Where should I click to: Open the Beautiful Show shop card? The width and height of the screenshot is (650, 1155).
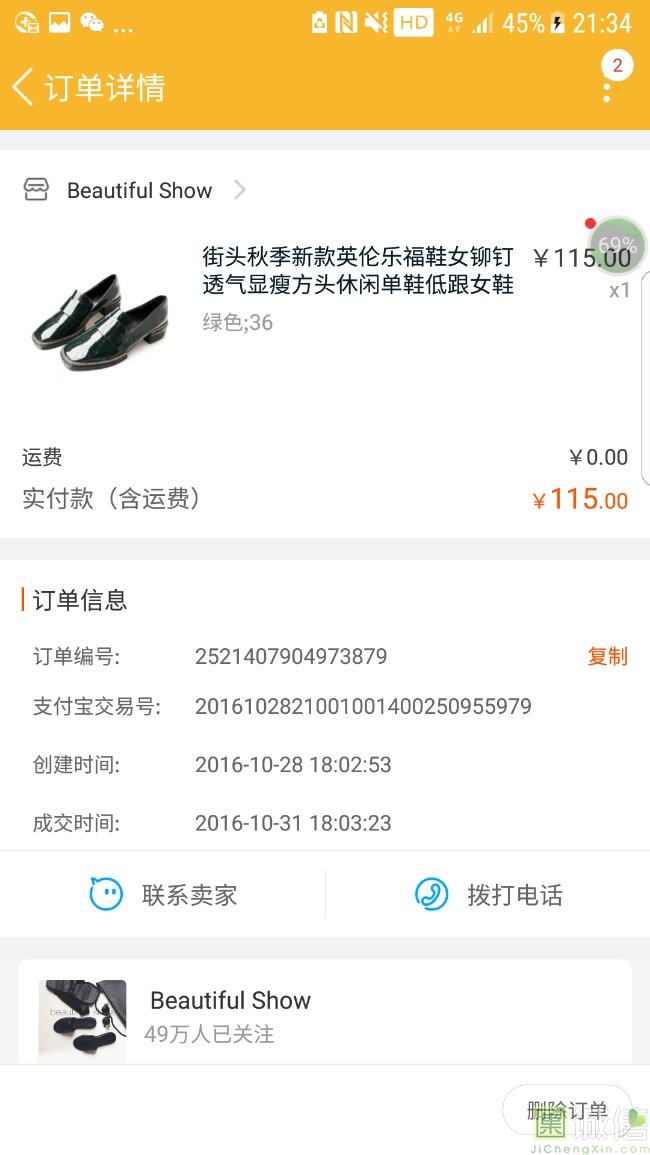tap(230, 1015)
